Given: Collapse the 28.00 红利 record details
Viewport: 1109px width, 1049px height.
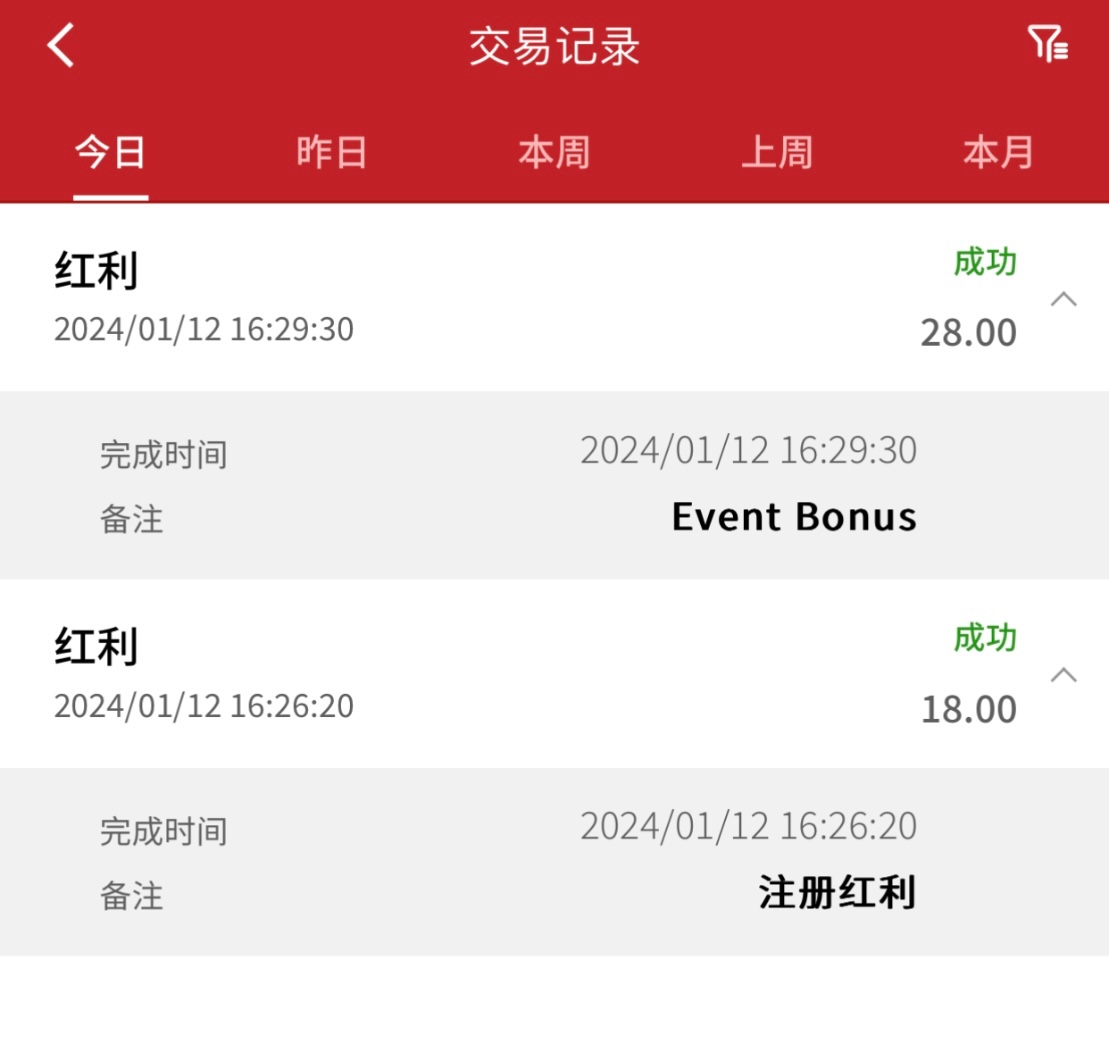Looking at the screenshot, I should point(1064,299).
